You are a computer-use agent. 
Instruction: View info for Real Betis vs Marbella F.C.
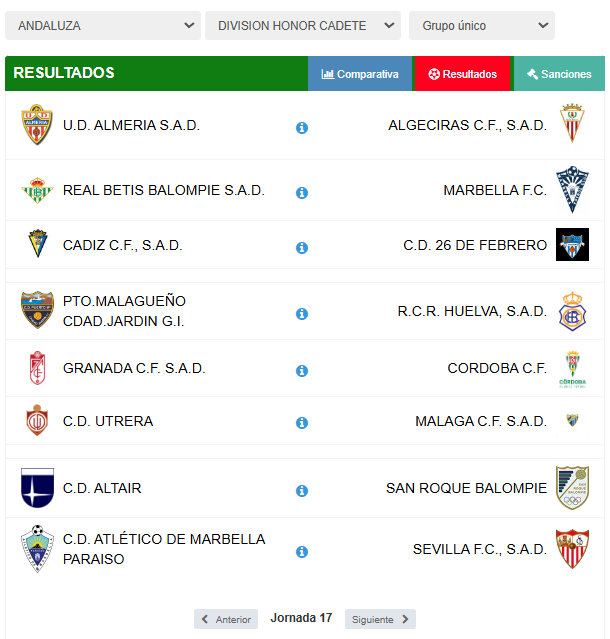(x=302, y=193)
